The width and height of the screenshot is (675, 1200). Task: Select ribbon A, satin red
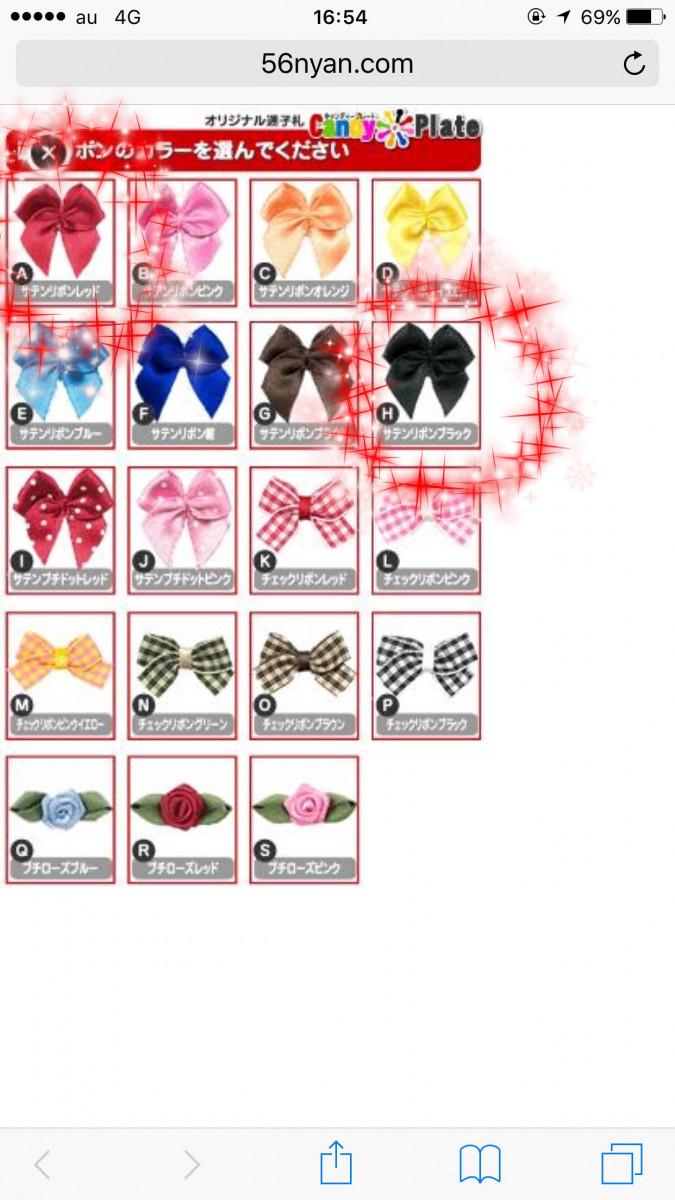coord(61,242)
